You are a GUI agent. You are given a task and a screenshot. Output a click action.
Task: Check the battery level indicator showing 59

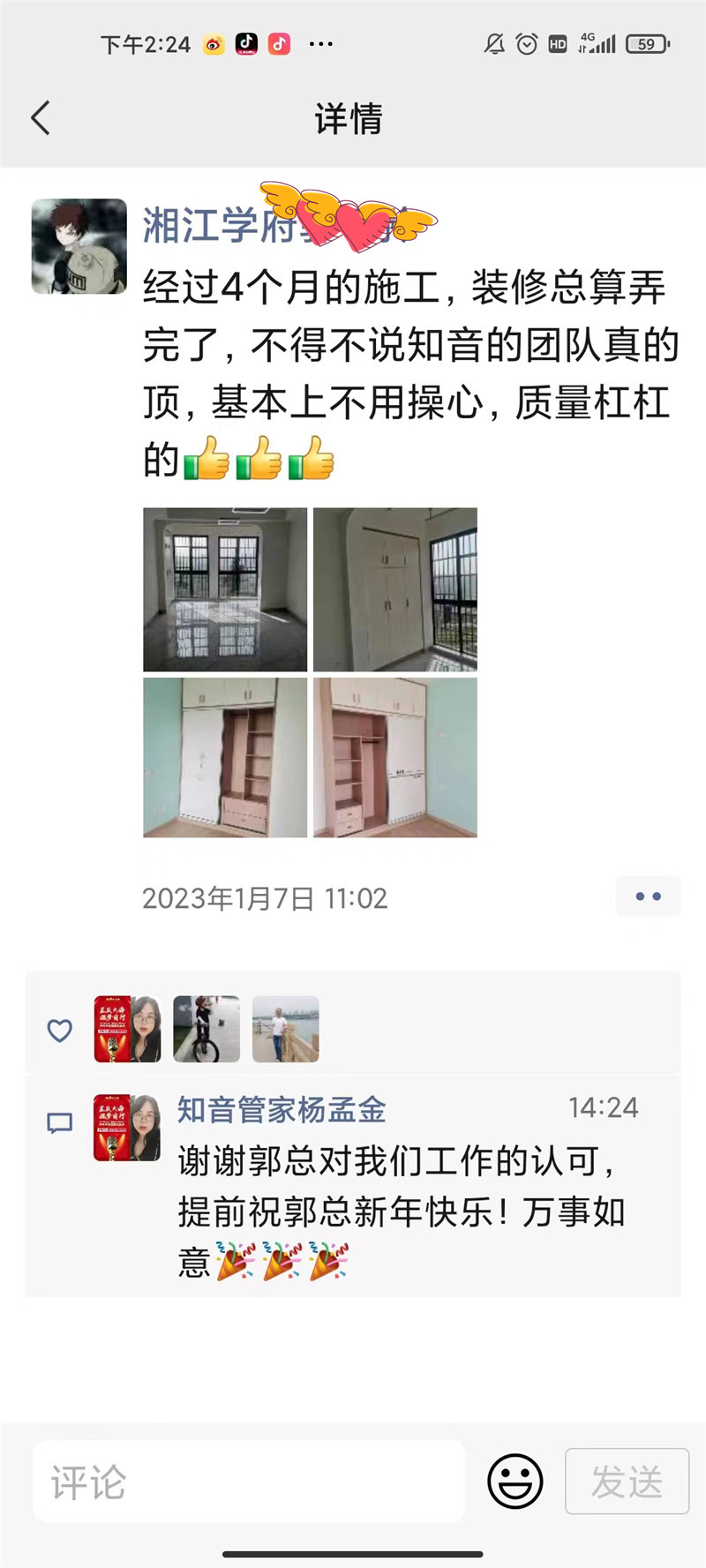coord(649,41)
